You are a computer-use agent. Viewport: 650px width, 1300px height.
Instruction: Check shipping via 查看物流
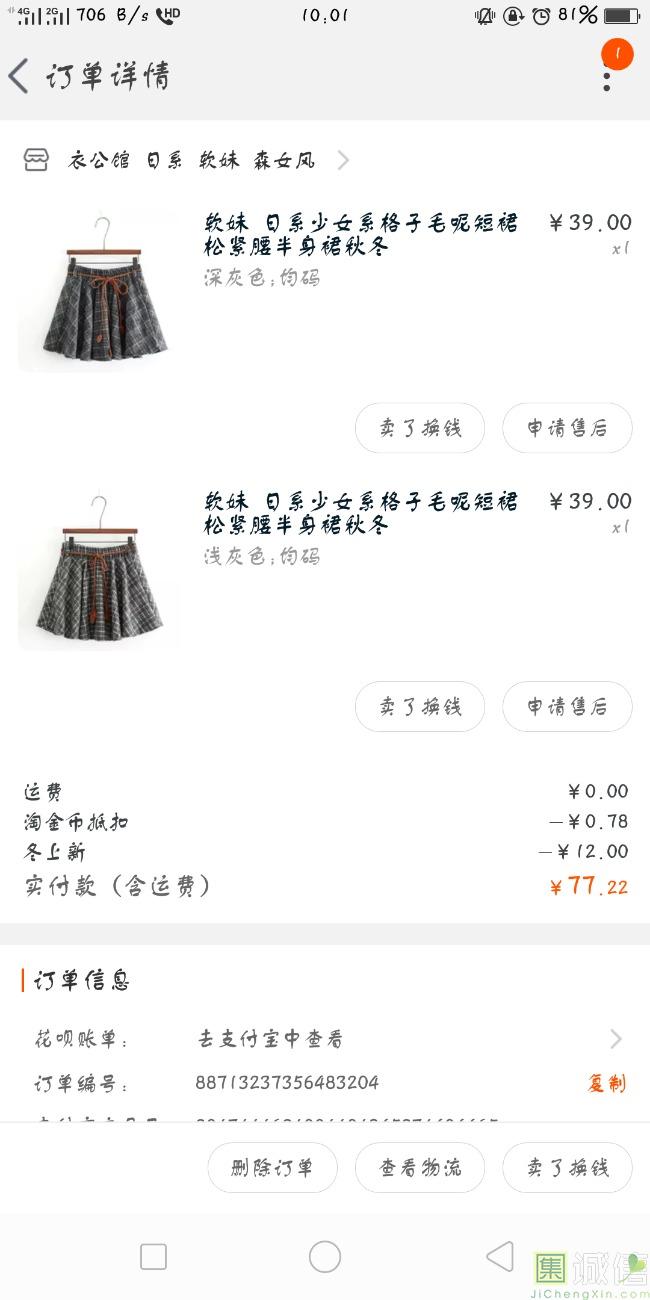tap(420, 1168)
